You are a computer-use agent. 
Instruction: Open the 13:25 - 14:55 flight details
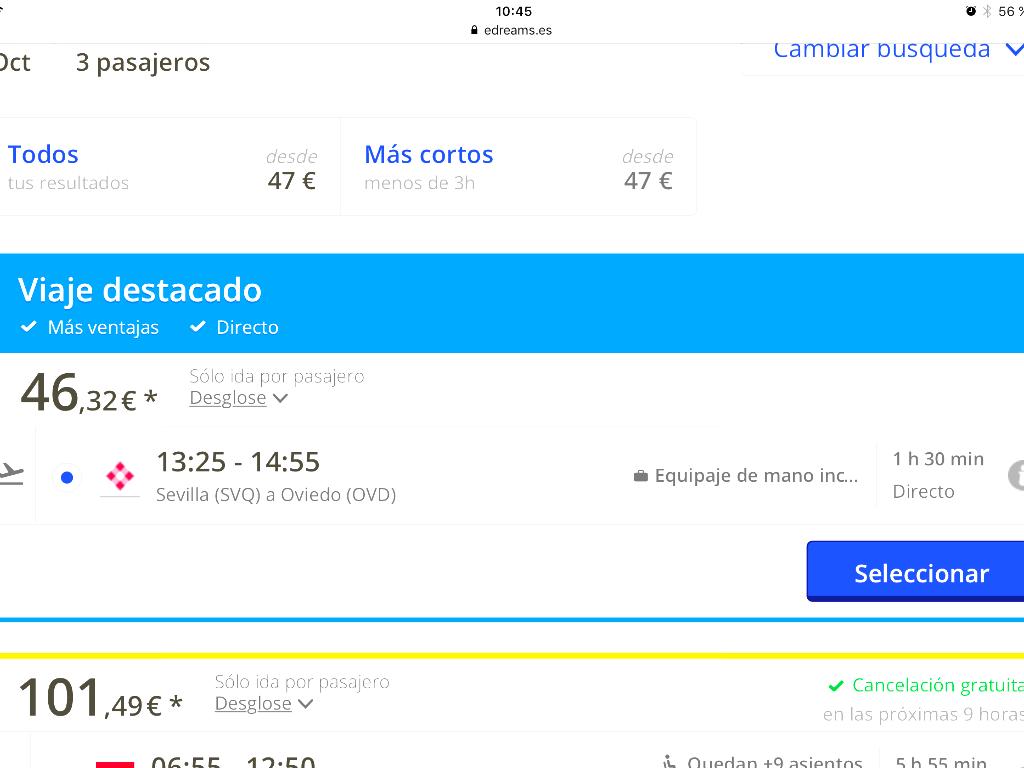tap(238, 463)
